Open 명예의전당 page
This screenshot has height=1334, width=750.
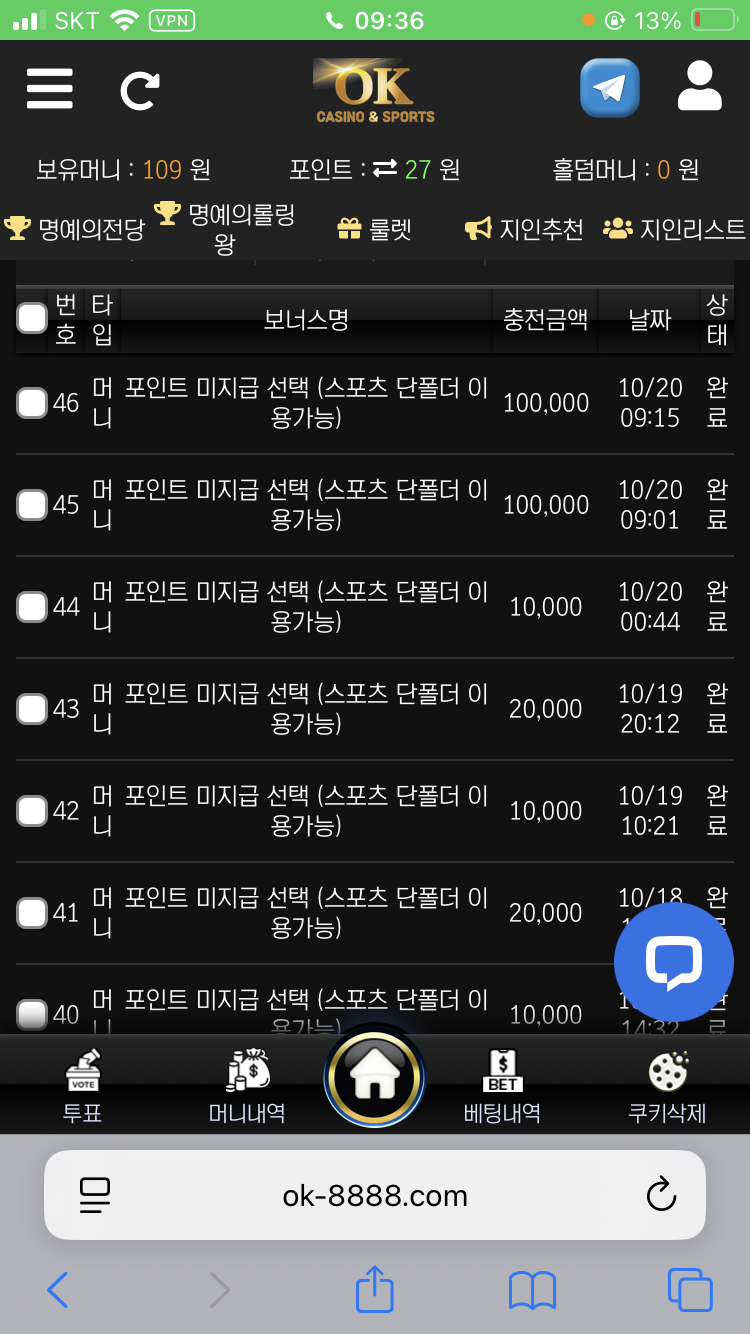[x=75, y=229]
